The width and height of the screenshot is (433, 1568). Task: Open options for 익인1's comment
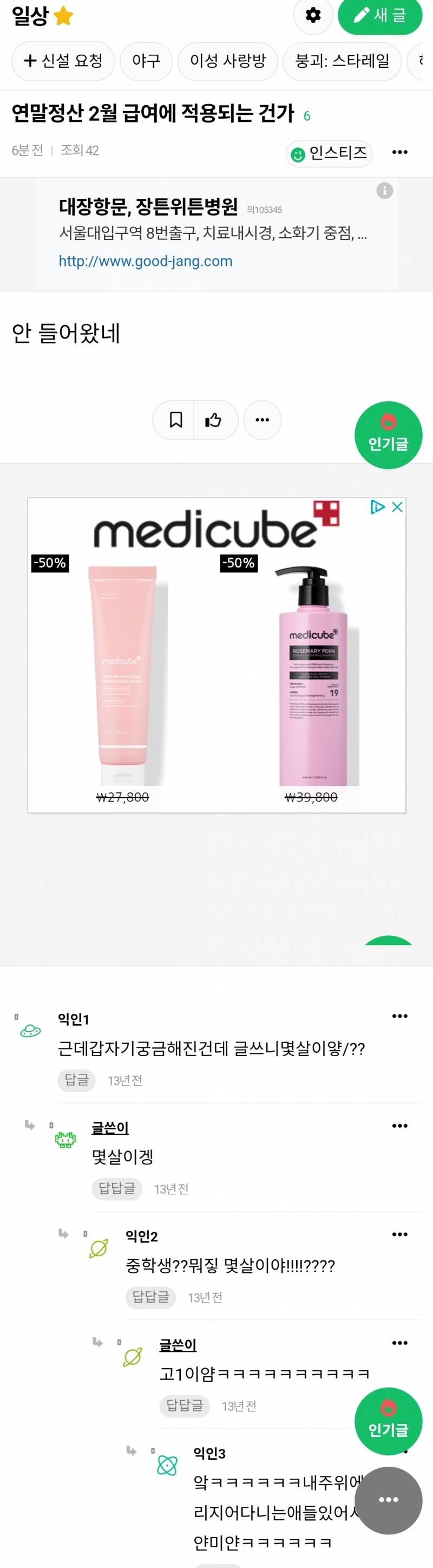(x=399, y=1016)
